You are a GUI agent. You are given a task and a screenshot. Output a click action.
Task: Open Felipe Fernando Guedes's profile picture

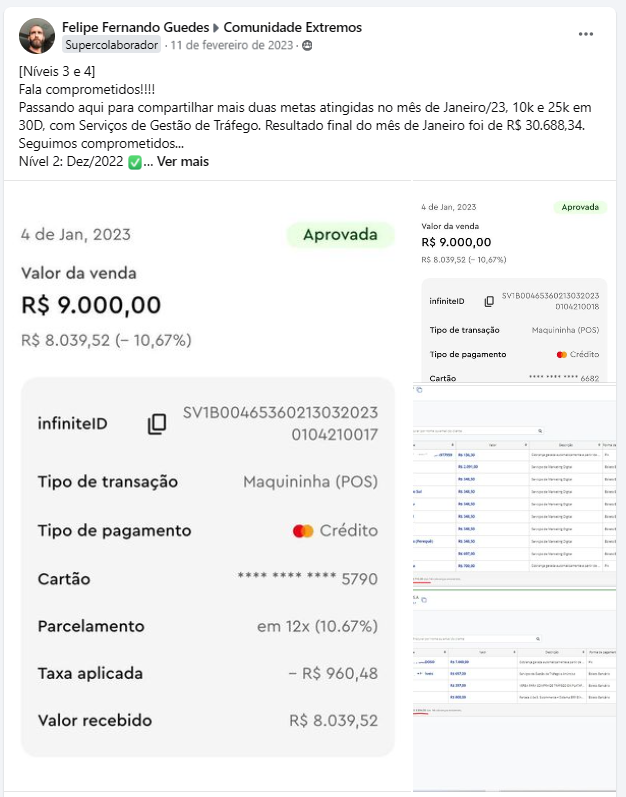pos(37,36)
